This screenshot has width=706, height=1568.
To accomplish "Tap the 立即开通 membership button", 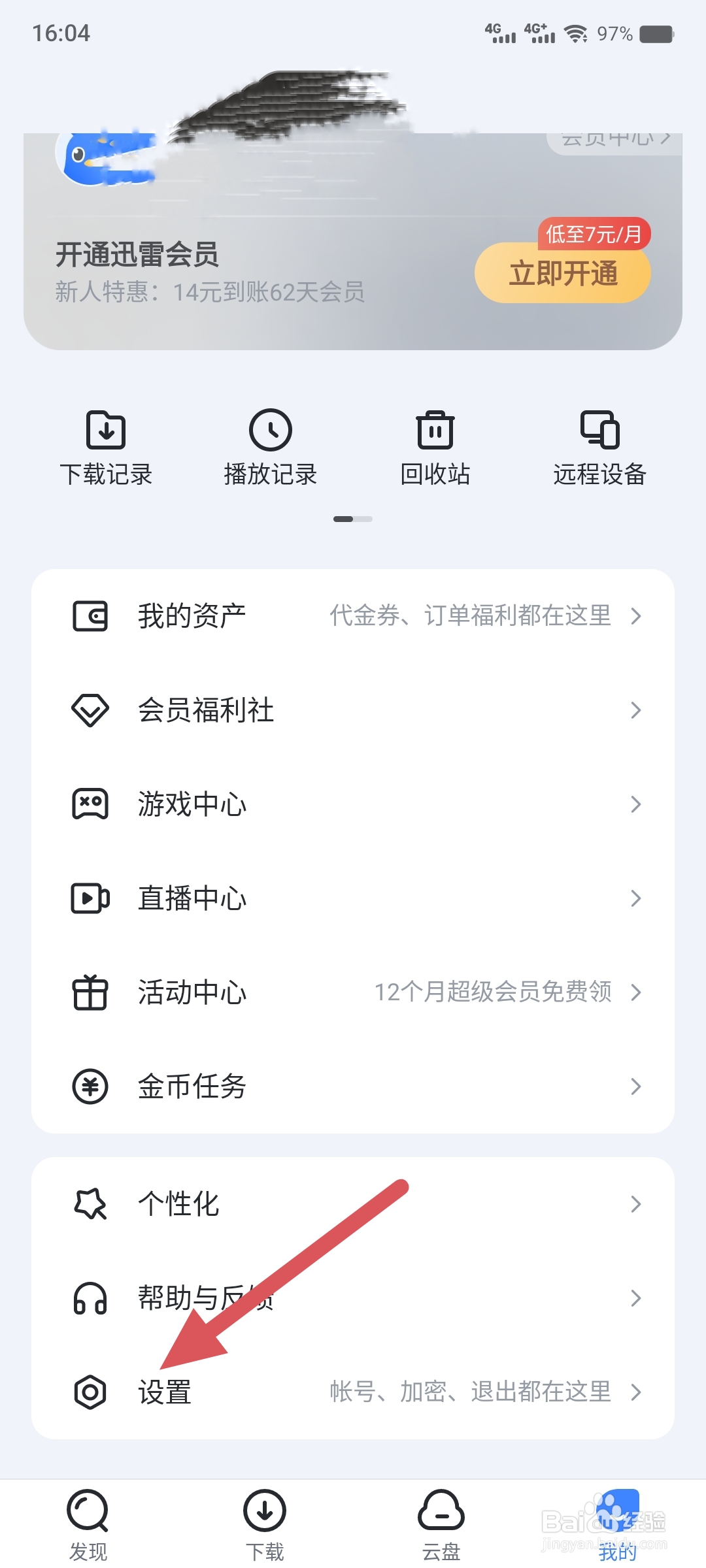I will (x=563, y=272).
